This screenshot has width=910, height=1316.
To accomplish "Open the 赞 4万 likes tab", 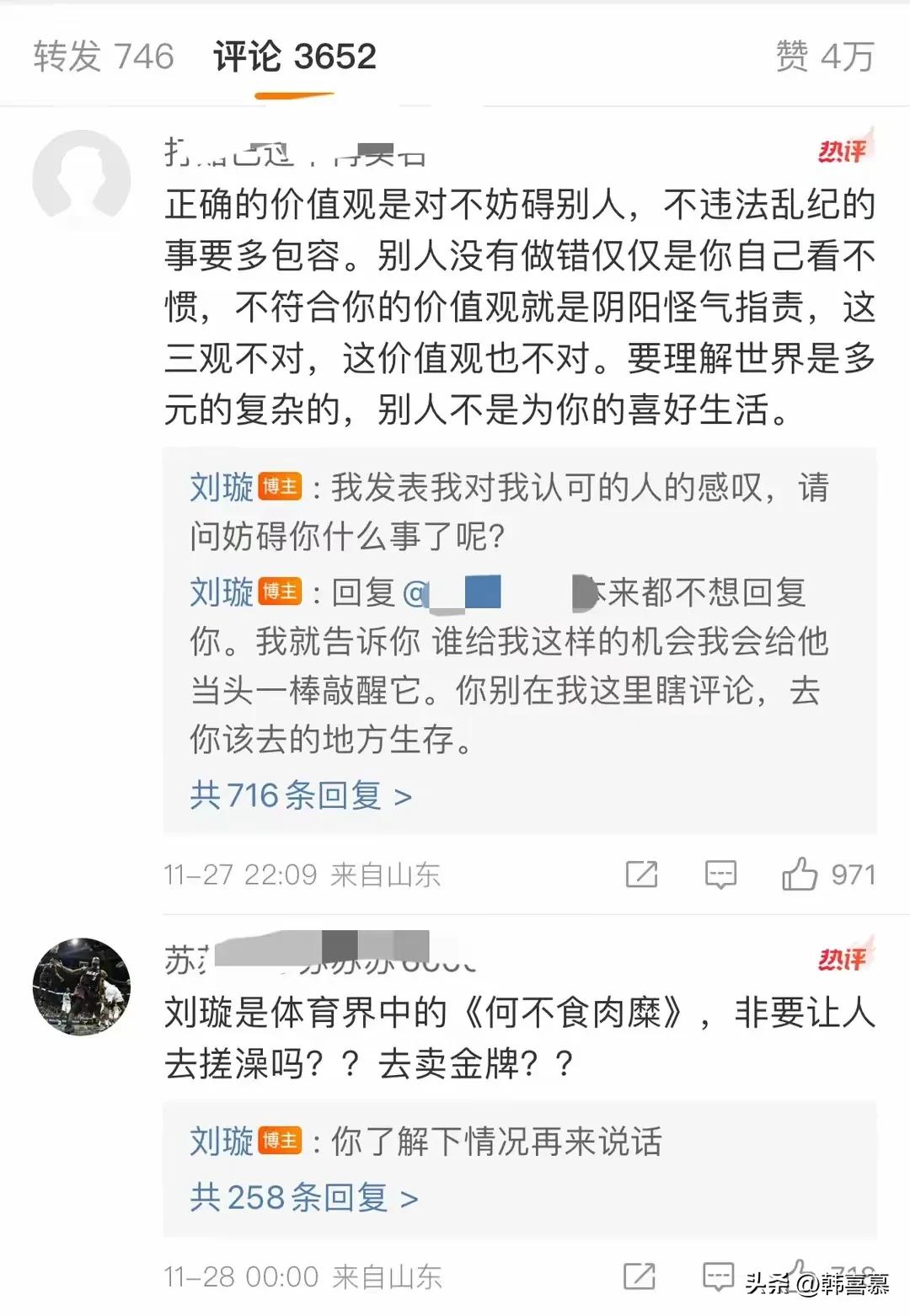I will click(825, 57).
